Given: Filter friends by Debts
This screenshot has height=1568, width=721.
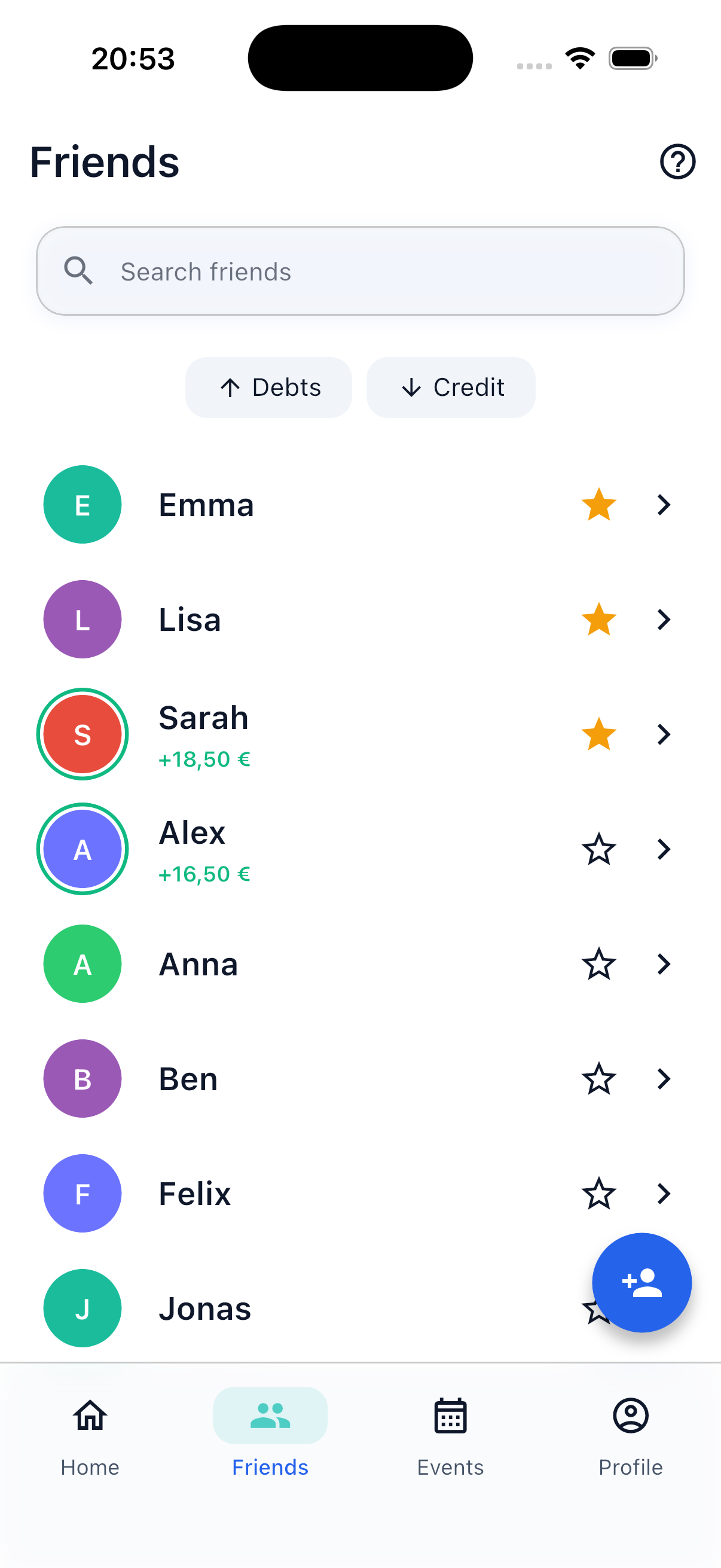Looking at the screenshot, I should pyautogui.click(x=268, y=387).
